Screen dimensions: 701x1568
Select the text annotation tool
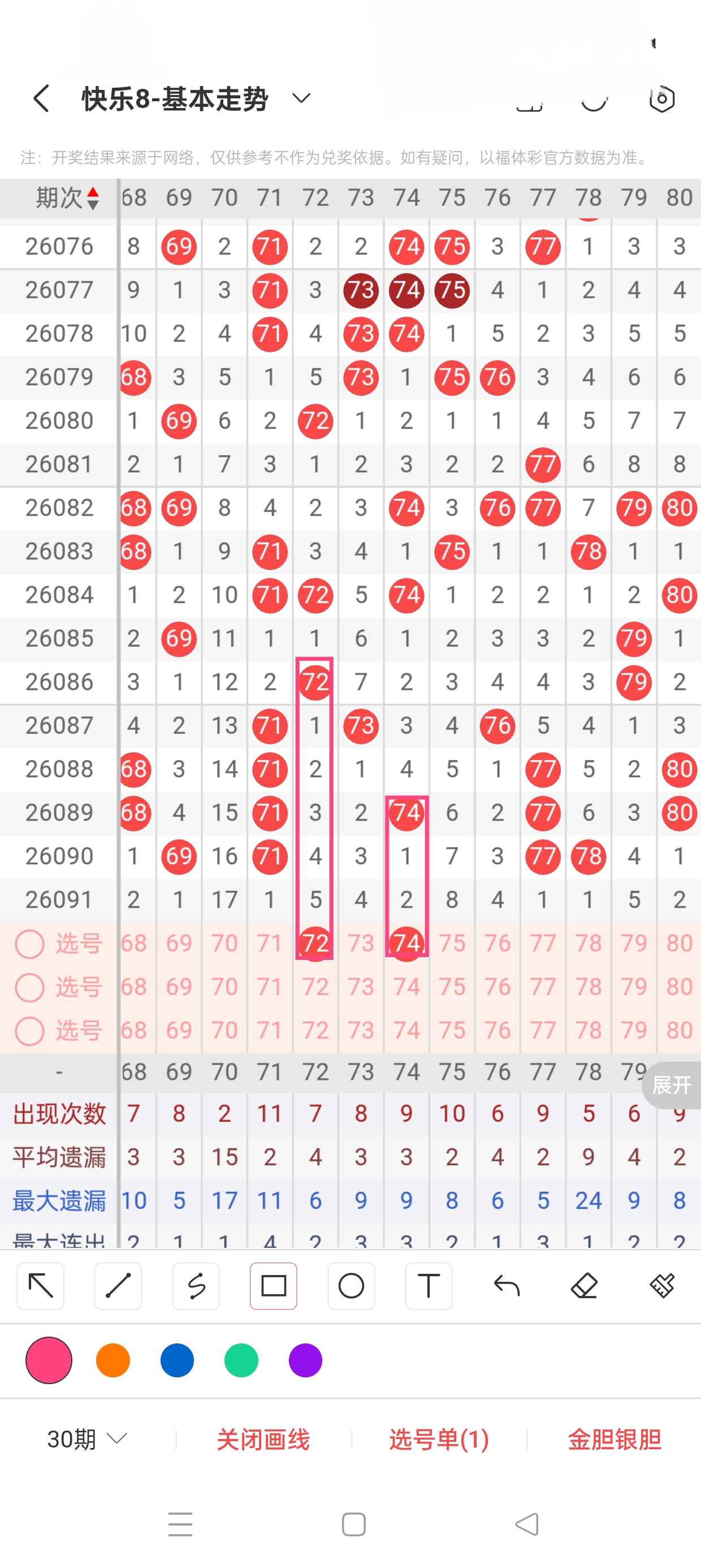point(429,1286)
